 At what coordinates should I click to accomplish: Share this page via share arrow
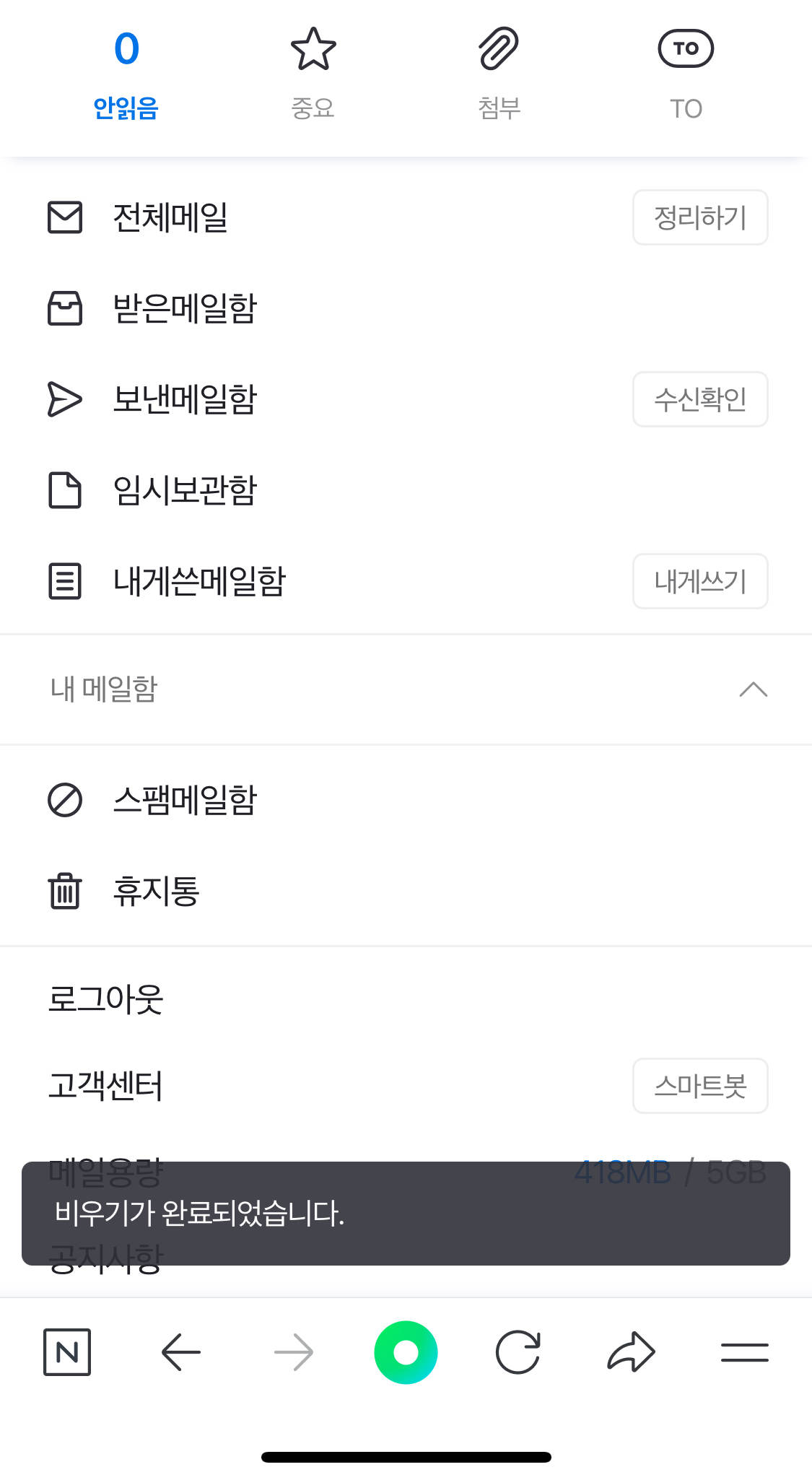(x=631, y=1352)
